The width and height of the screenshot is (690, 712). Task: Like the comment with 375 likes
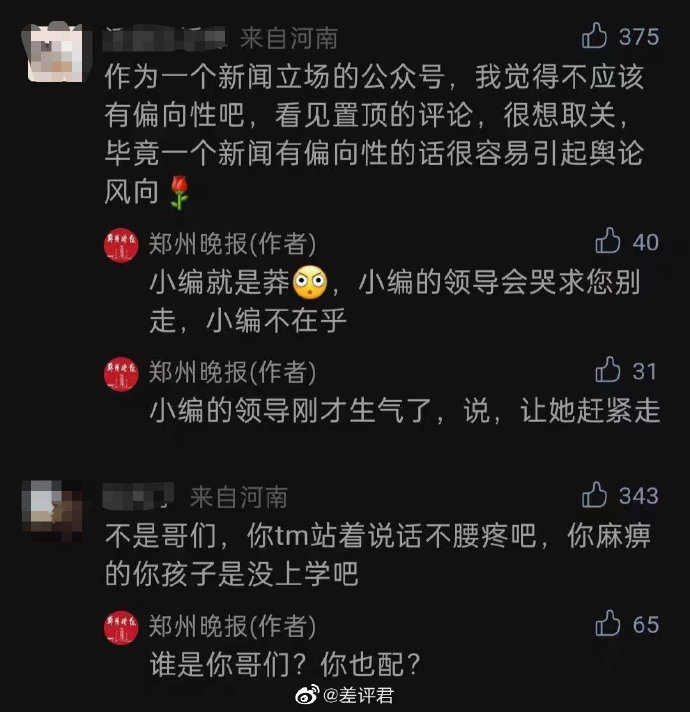596,38
